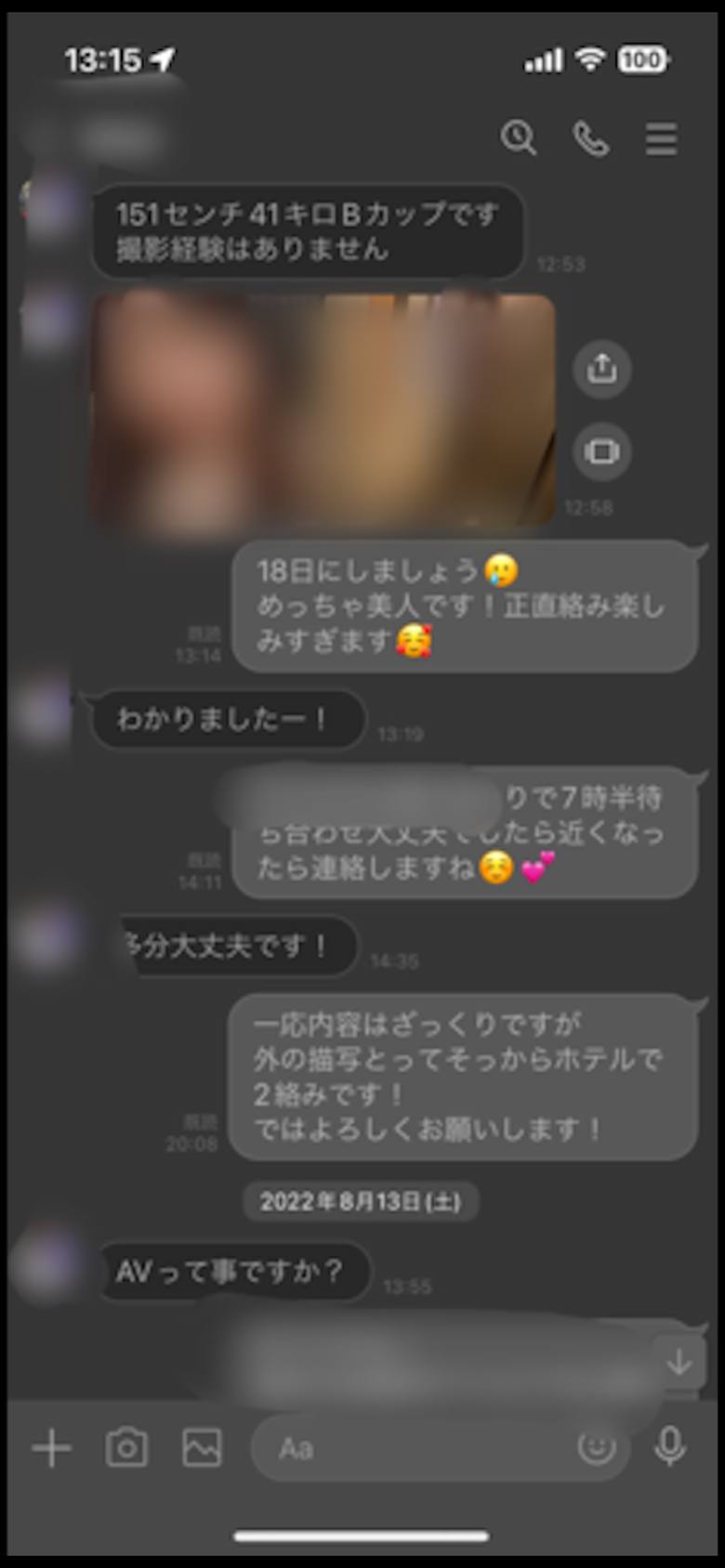Screen dimensions: 725x1568
Task: Open the chat hamburger menu
Action: (x=662, y=139)
